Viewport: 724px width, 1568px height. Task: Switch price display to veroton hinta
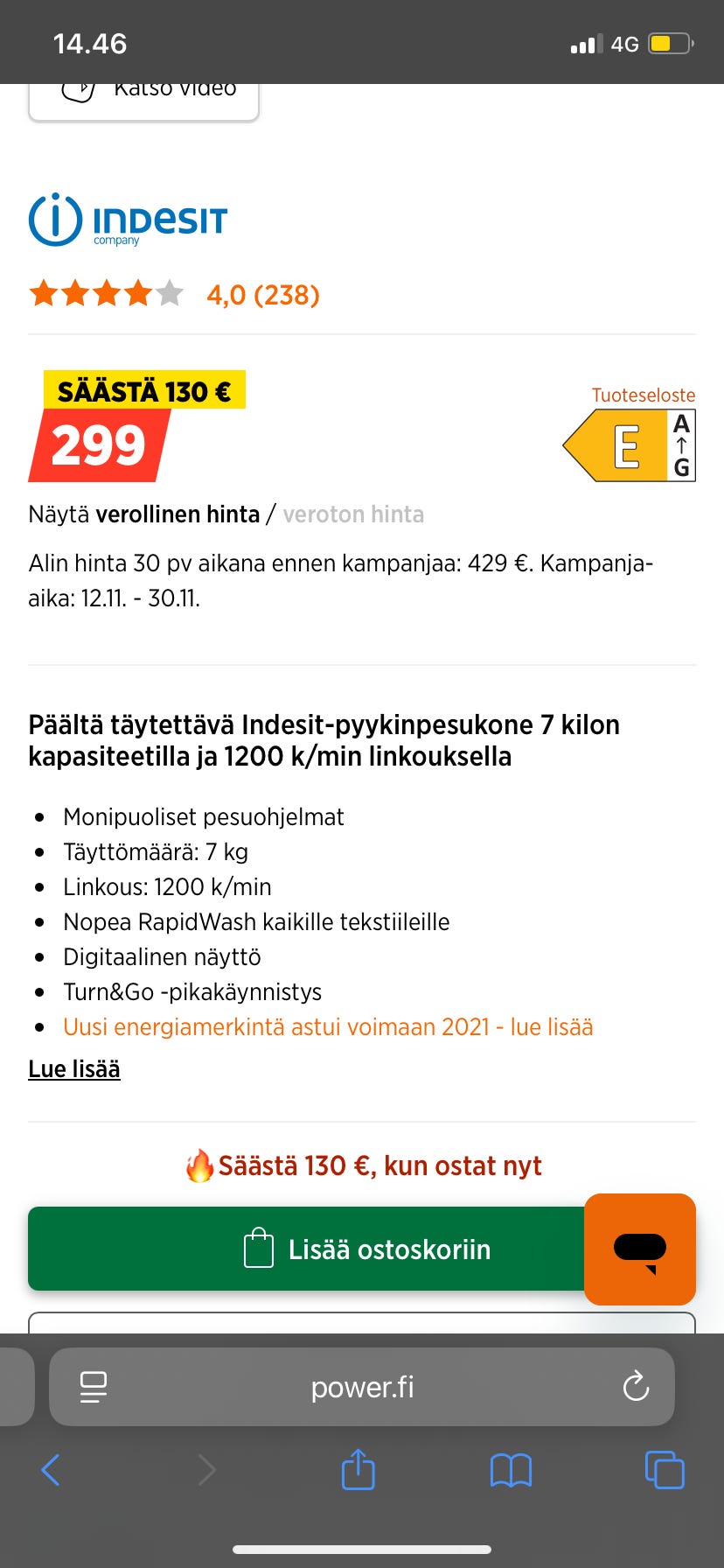(x=352, y=514)
